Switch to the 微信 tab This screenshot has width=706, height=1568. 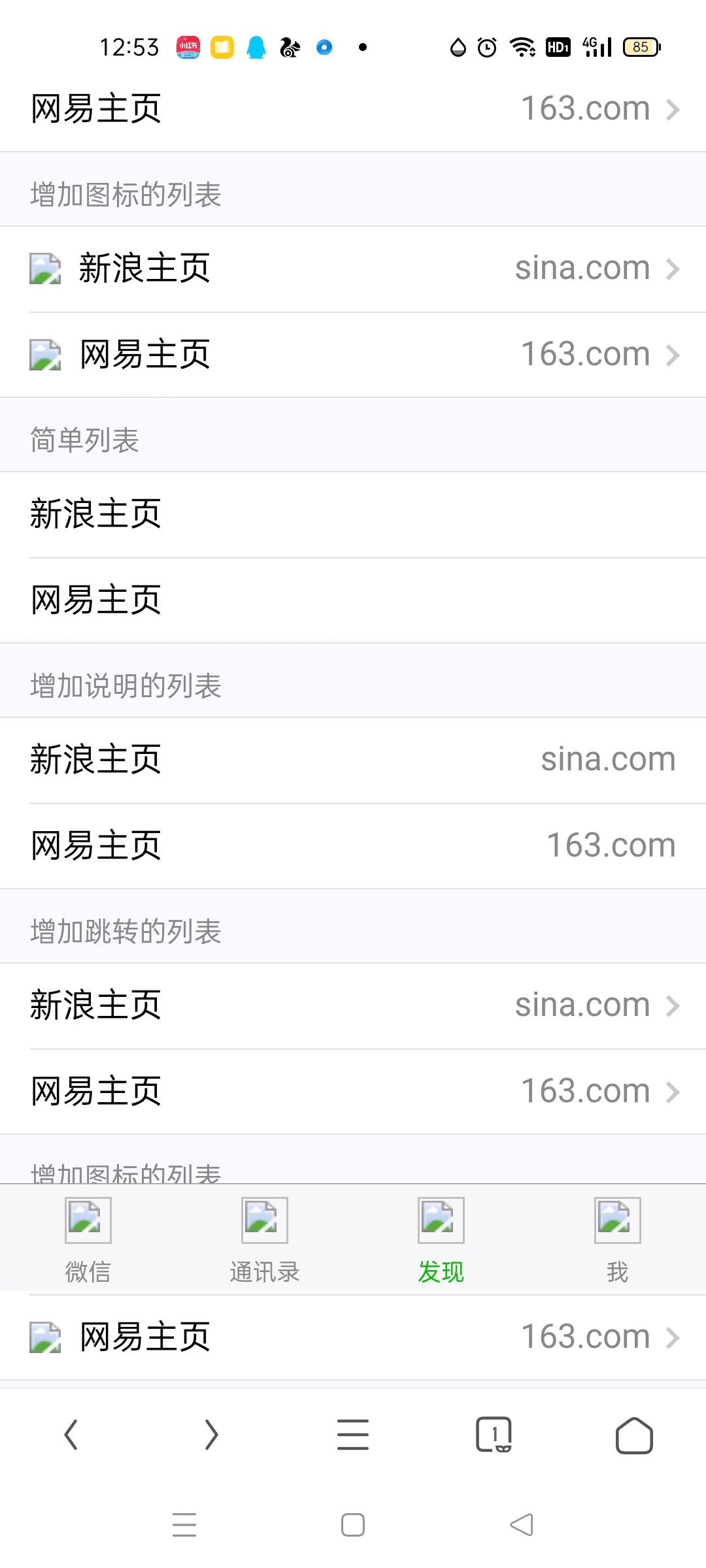tap(88, 1238)
